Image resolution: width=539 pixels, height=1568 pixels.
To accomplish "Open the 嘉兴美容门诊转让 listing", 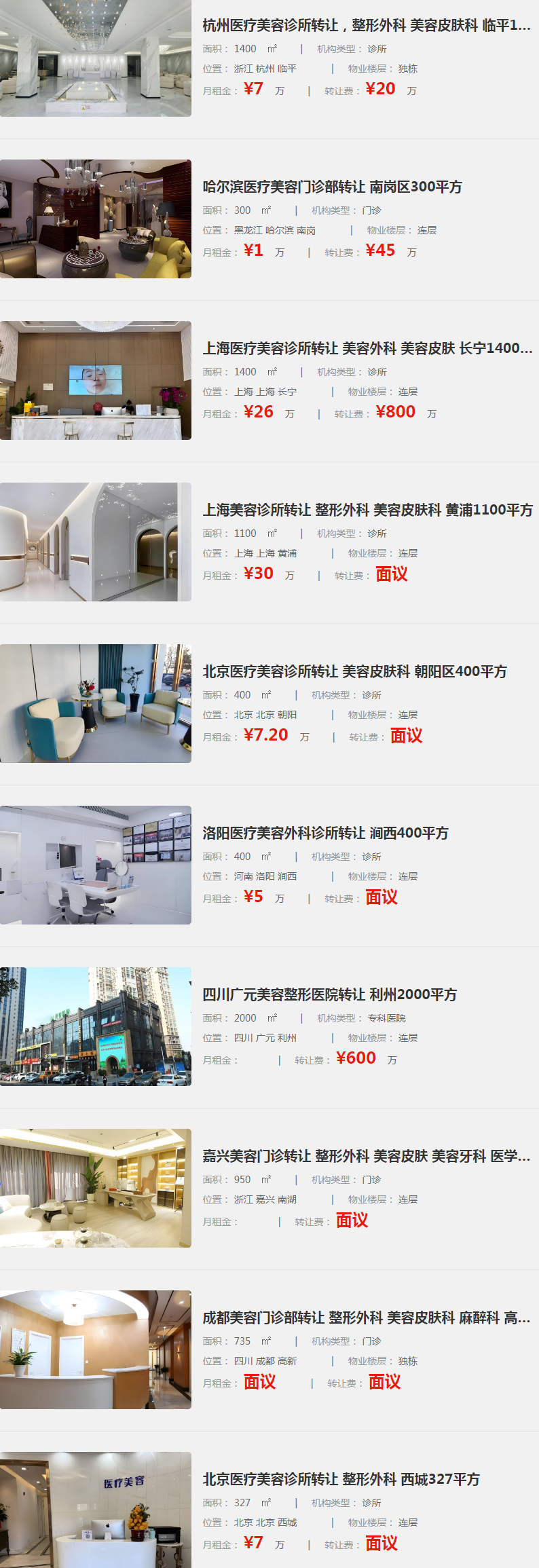I will tap(366, 1157).
